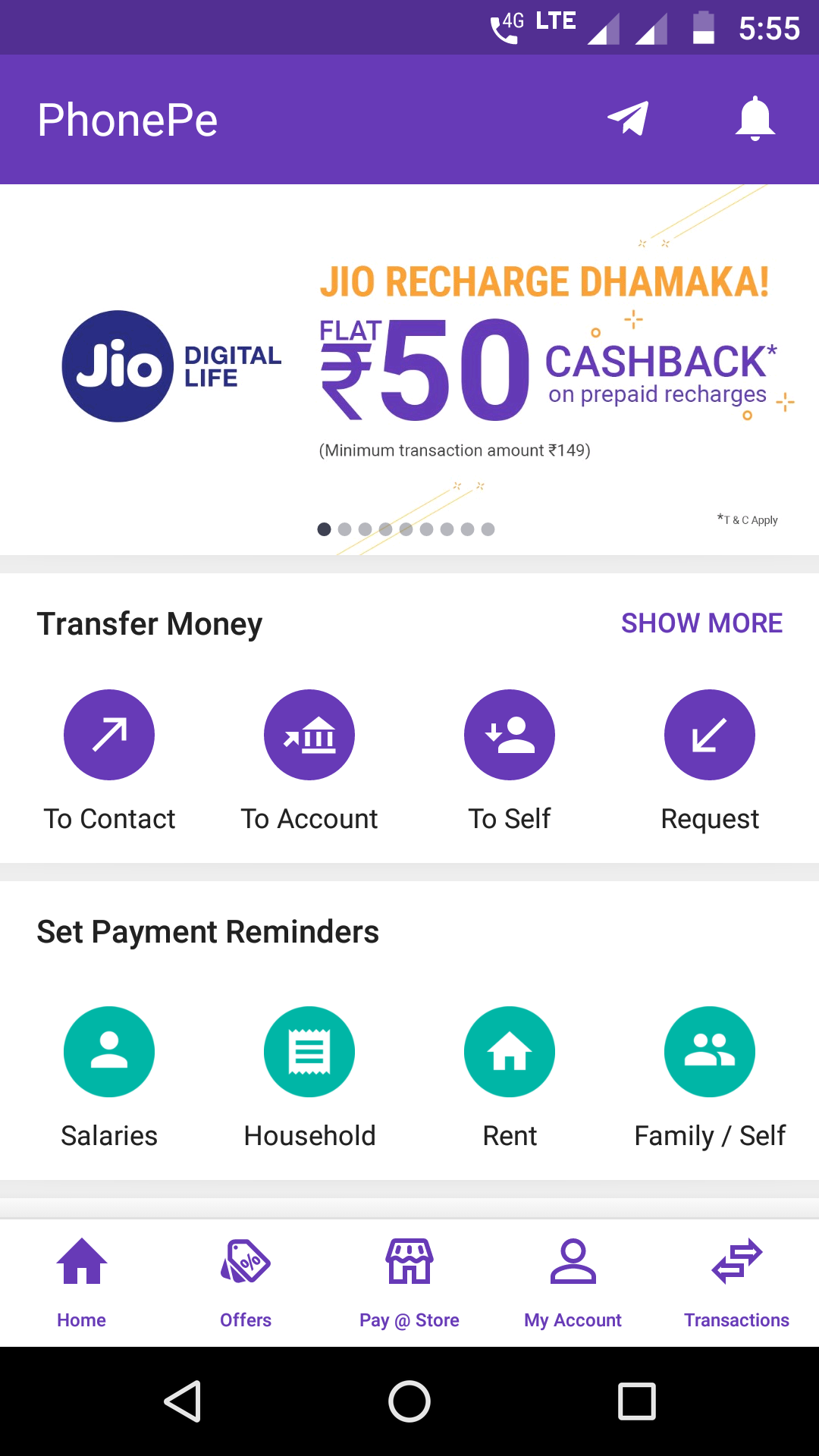Screen dimensions: 819x1456
Task: Open the paper plane send icon
Action: coord(628,119)
